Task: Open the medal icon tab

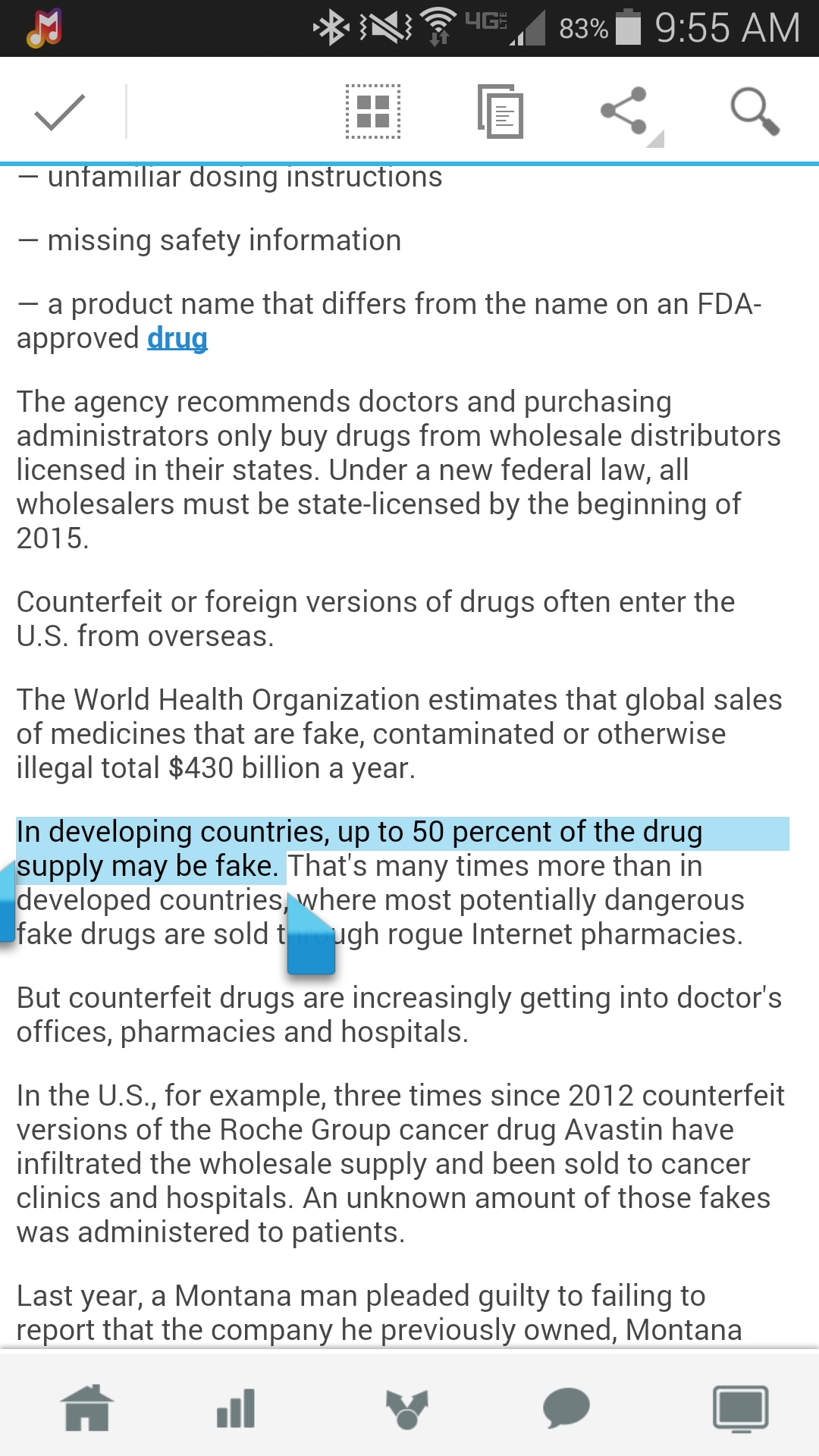Action: coord(407,1409)
